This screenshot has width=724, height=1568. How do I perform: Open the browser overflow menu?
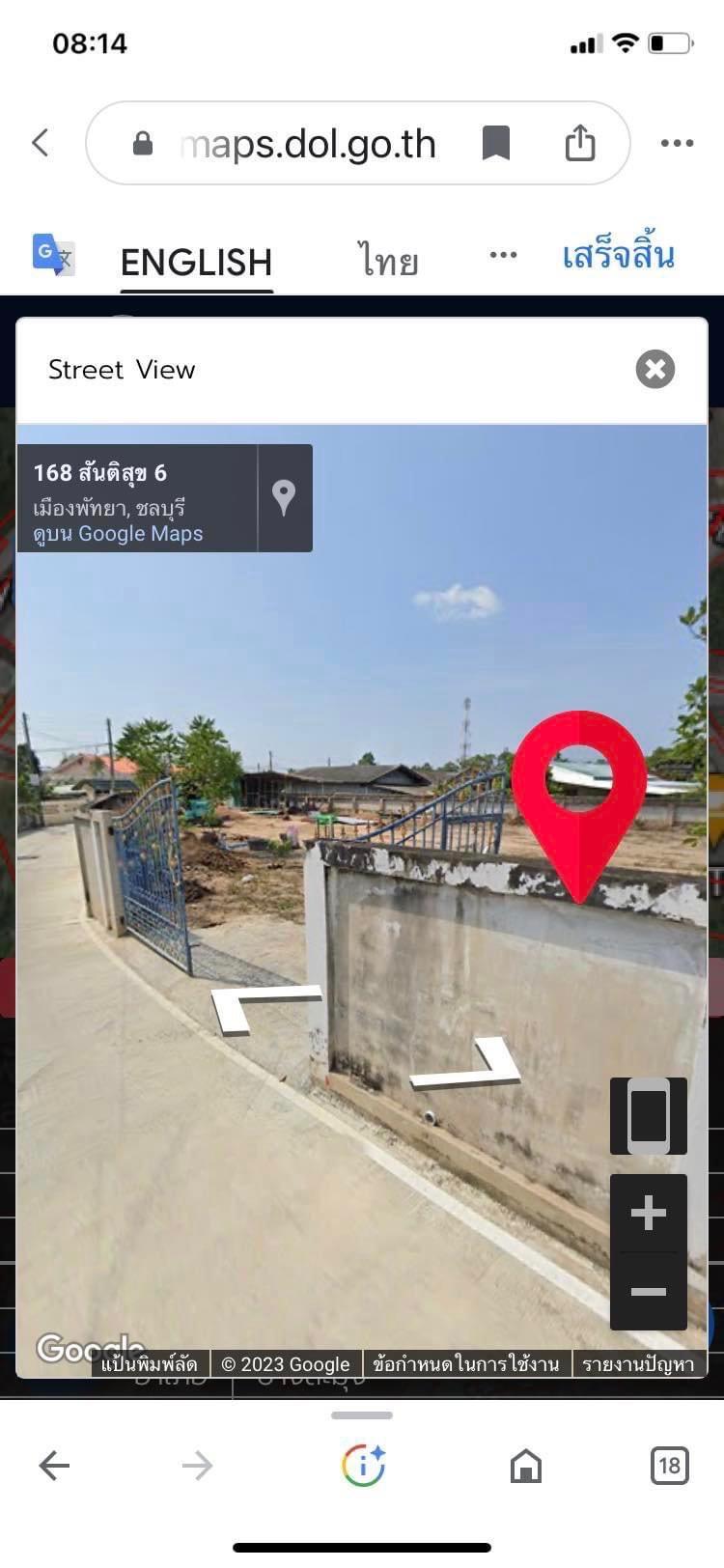(x=677, y=143)
